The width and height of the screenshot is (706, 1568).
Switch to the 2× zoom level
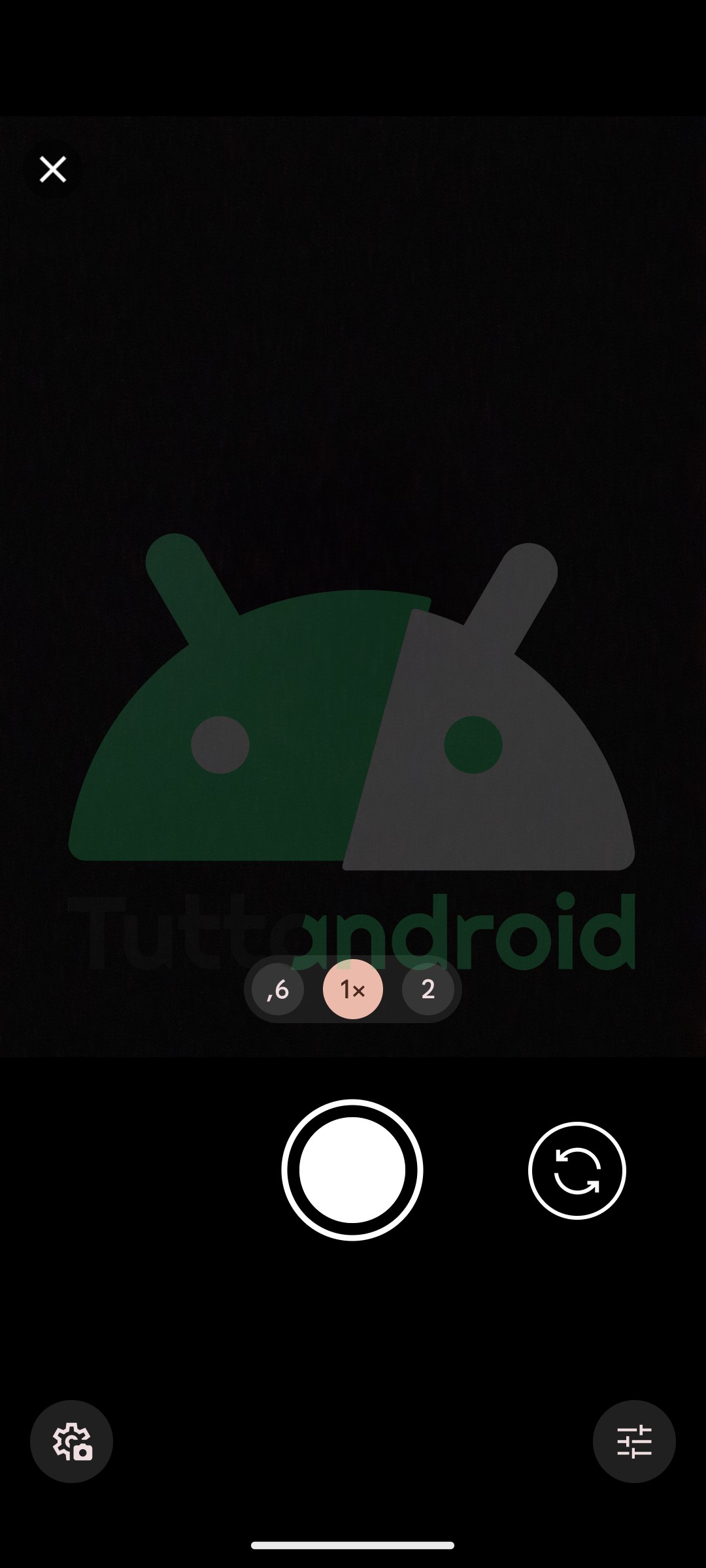(x=428, y=989)
